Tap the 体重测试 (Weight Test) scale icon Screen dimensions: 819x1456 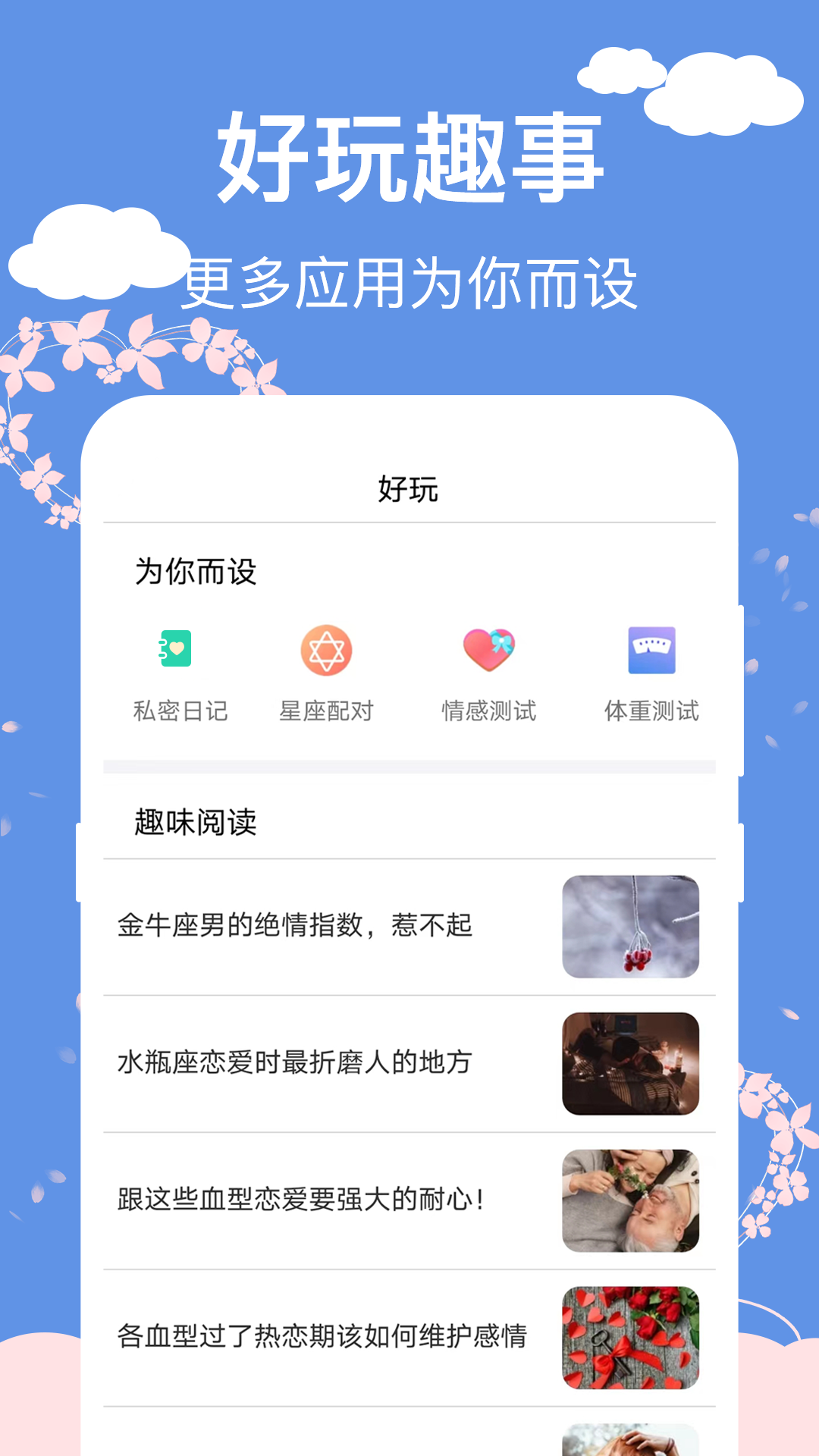(x=649, y=650)
